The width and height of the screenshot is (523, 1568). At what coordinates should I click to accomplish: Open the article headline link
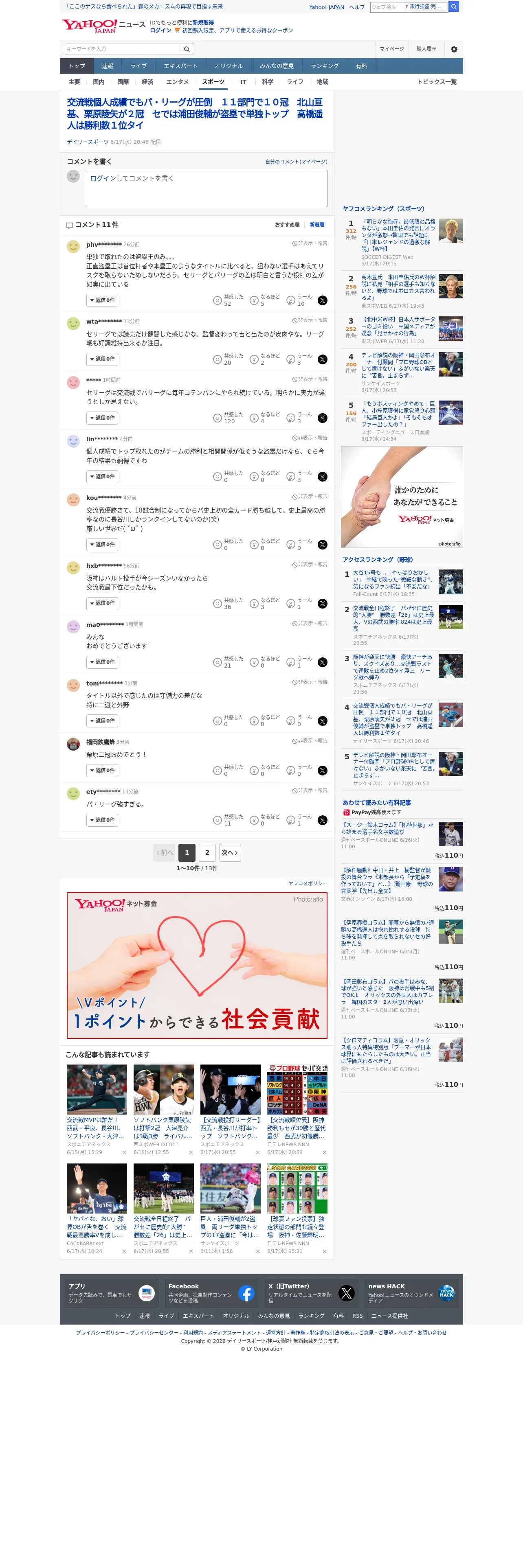click(195, 114)
